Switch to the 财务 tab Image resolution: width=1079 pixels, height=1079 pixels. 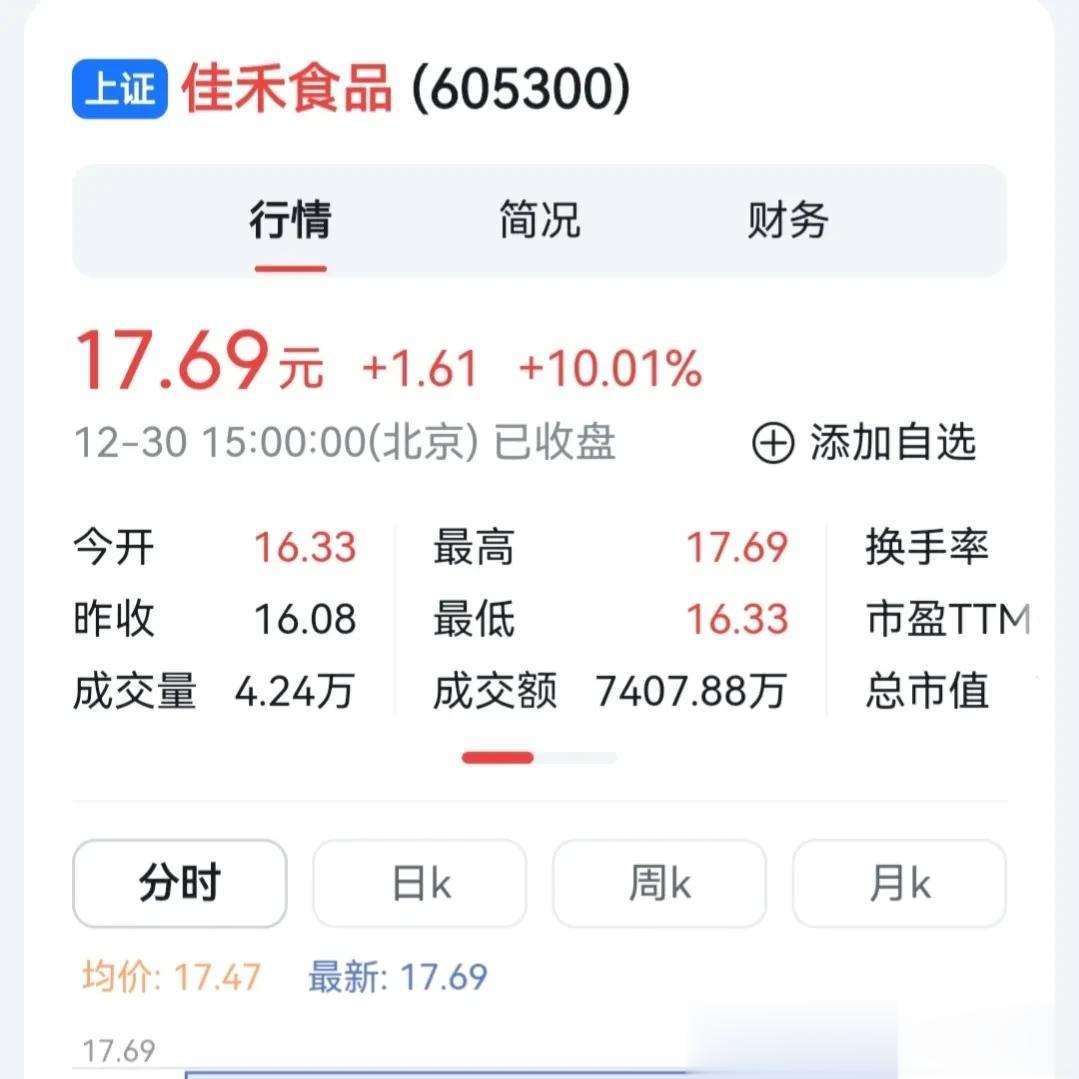click(788, 221)
